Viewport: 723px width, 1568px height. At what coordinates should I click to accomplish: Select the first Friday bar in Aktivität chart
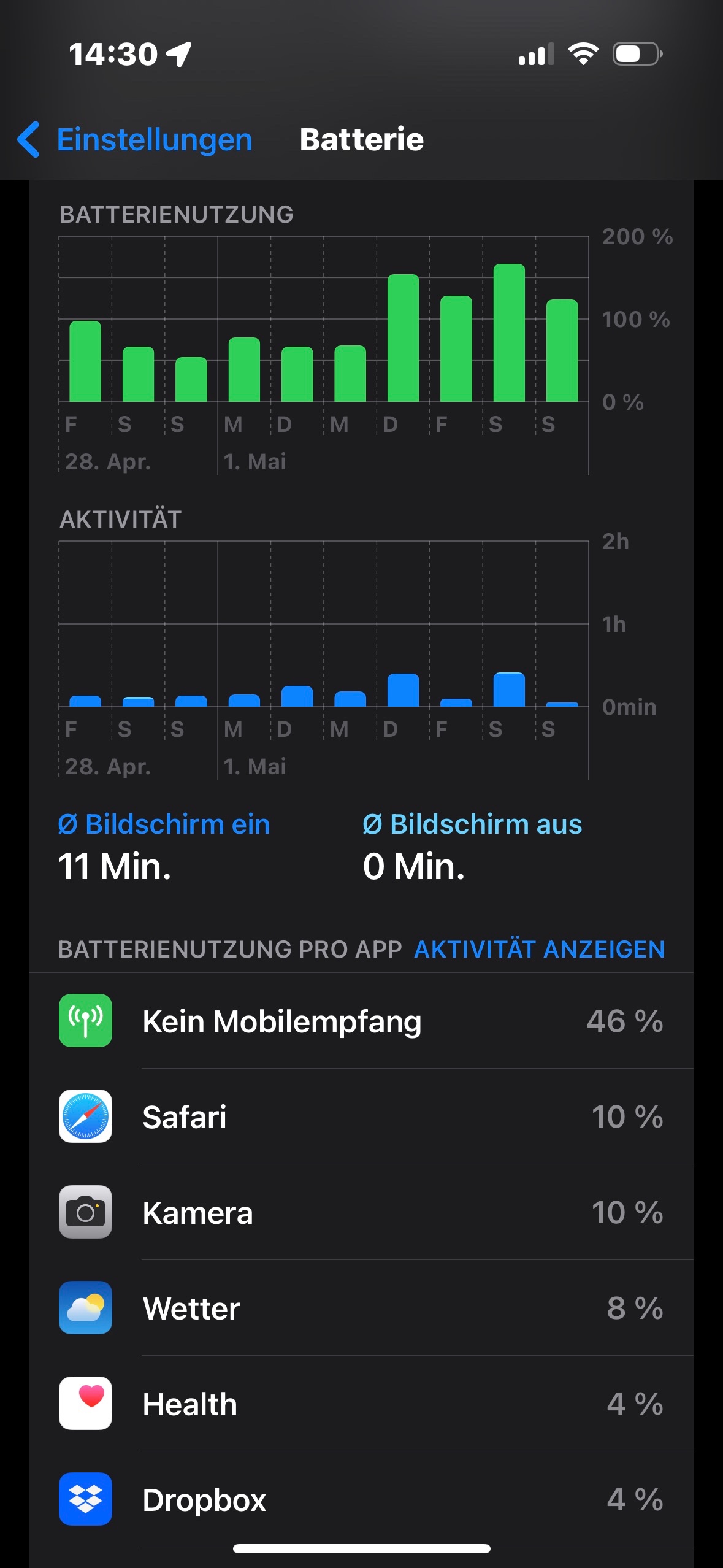point(85,701)
